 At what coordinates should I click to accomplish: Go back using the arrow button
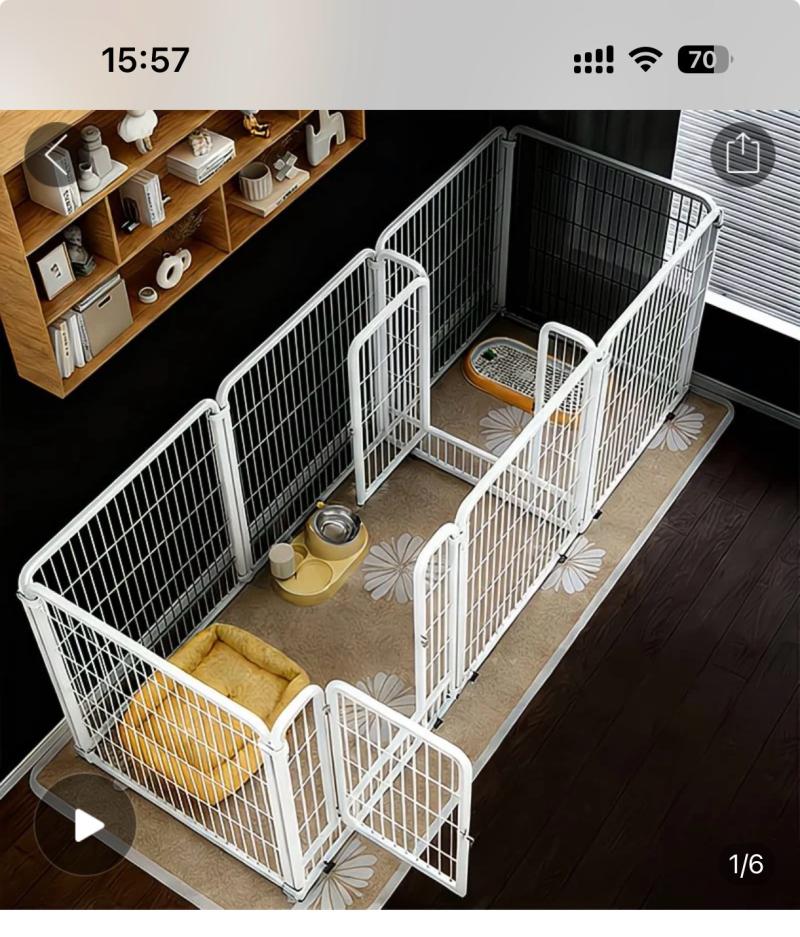coord(57,155)
